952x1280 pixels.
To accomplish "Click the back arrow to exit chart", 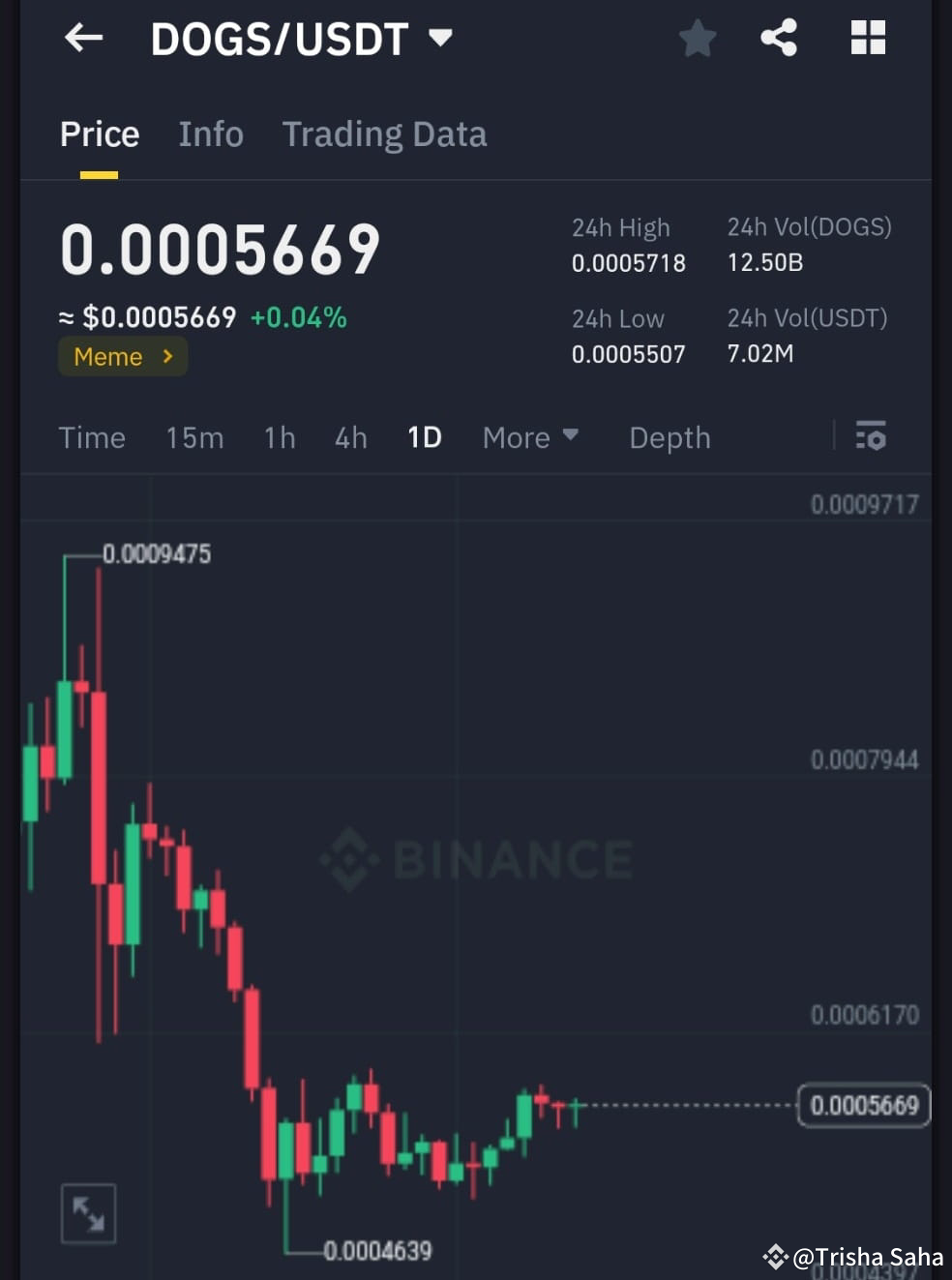I will click(83, 37).
